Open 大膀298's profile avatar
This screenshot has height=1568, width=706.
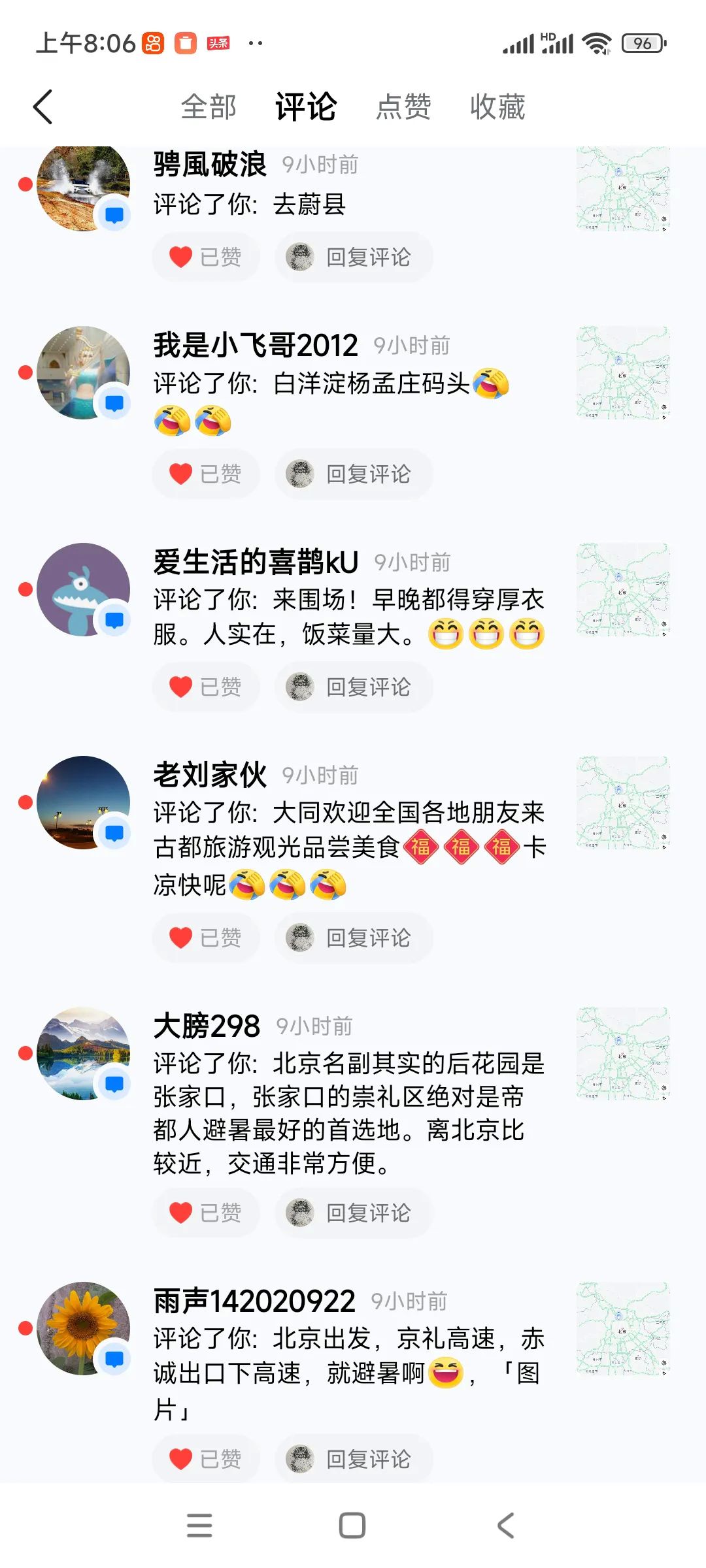(x=83, y=1053)
